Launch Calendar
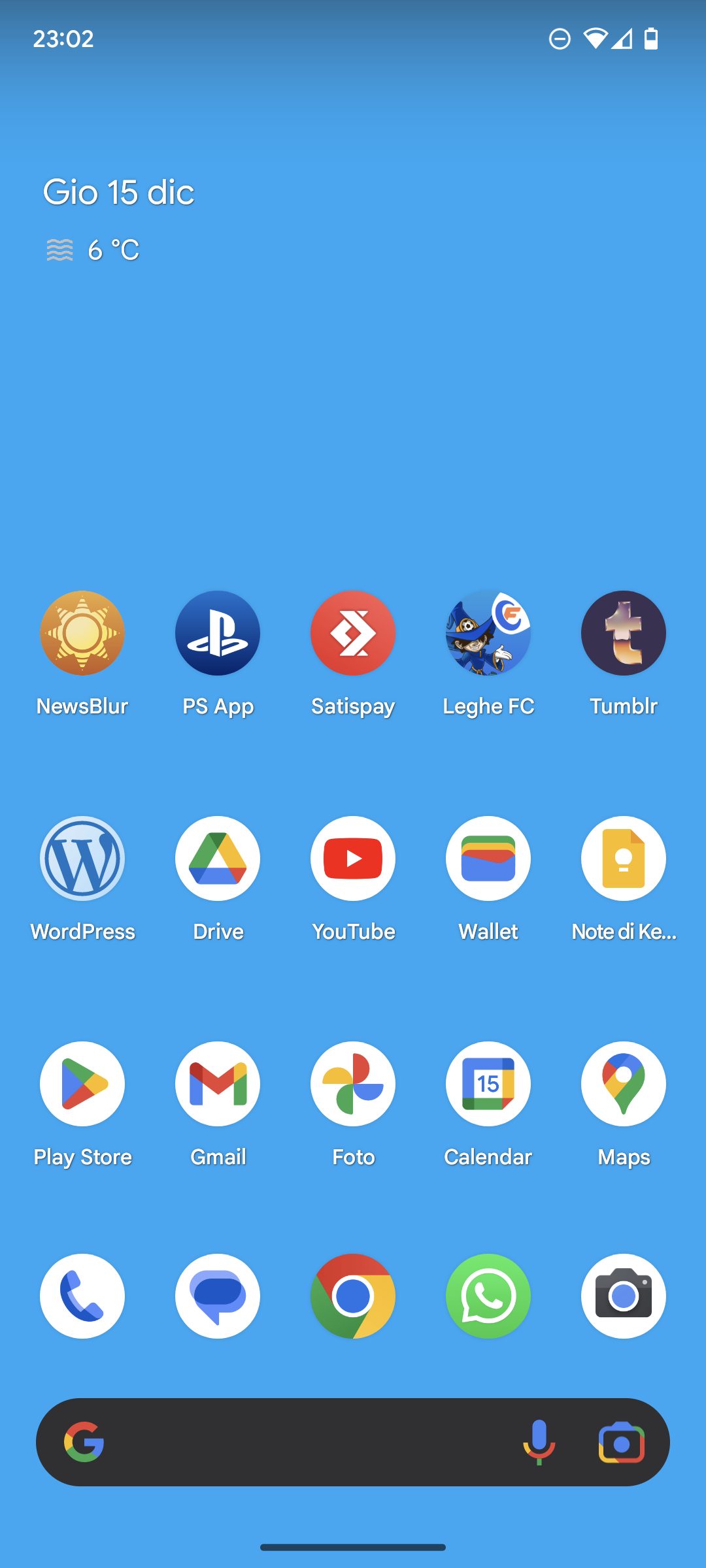This screenshot has width=706, height=1568. (488, 1084)
